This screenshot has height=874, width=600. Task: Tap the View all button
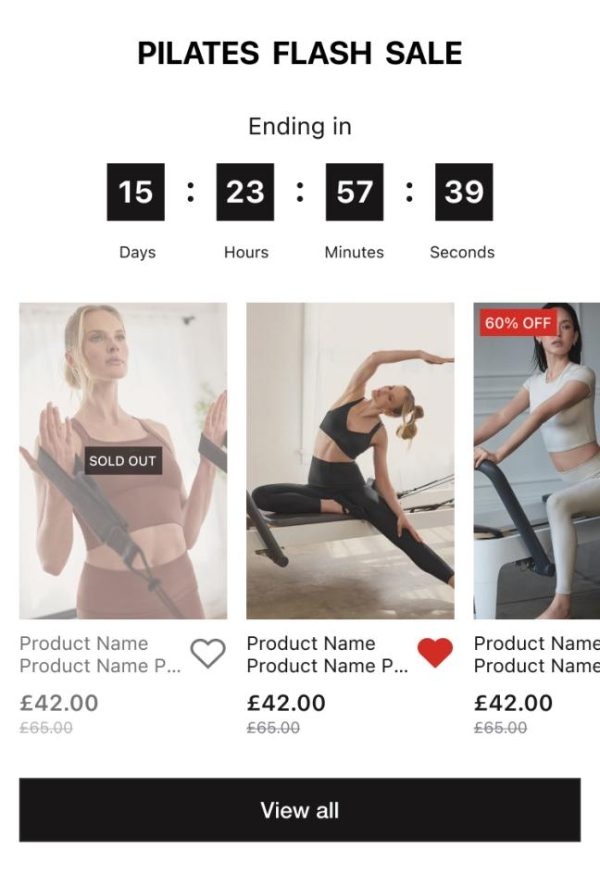[299, 810]
